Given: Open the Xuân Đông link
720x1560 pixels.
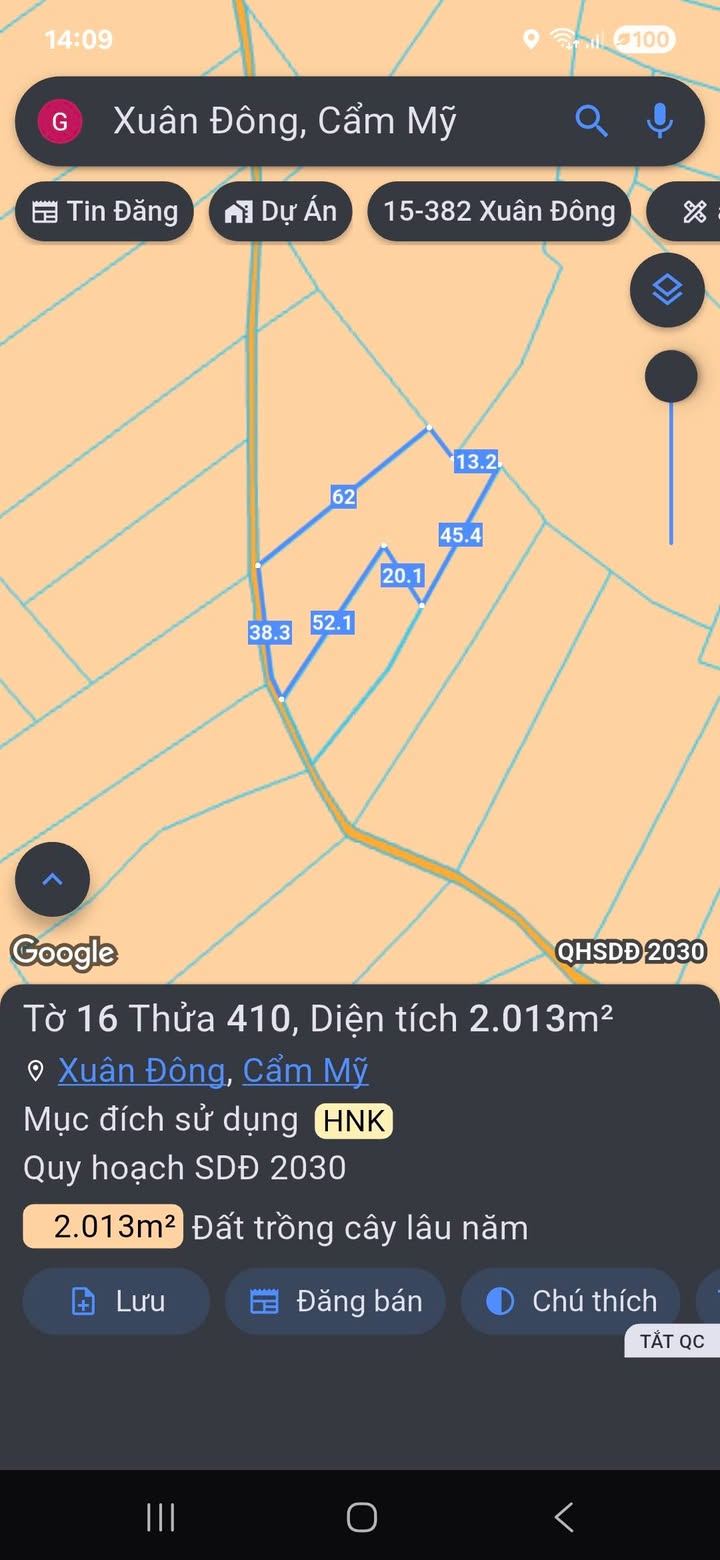Looking at the screenshot, I should point(141,1071).
